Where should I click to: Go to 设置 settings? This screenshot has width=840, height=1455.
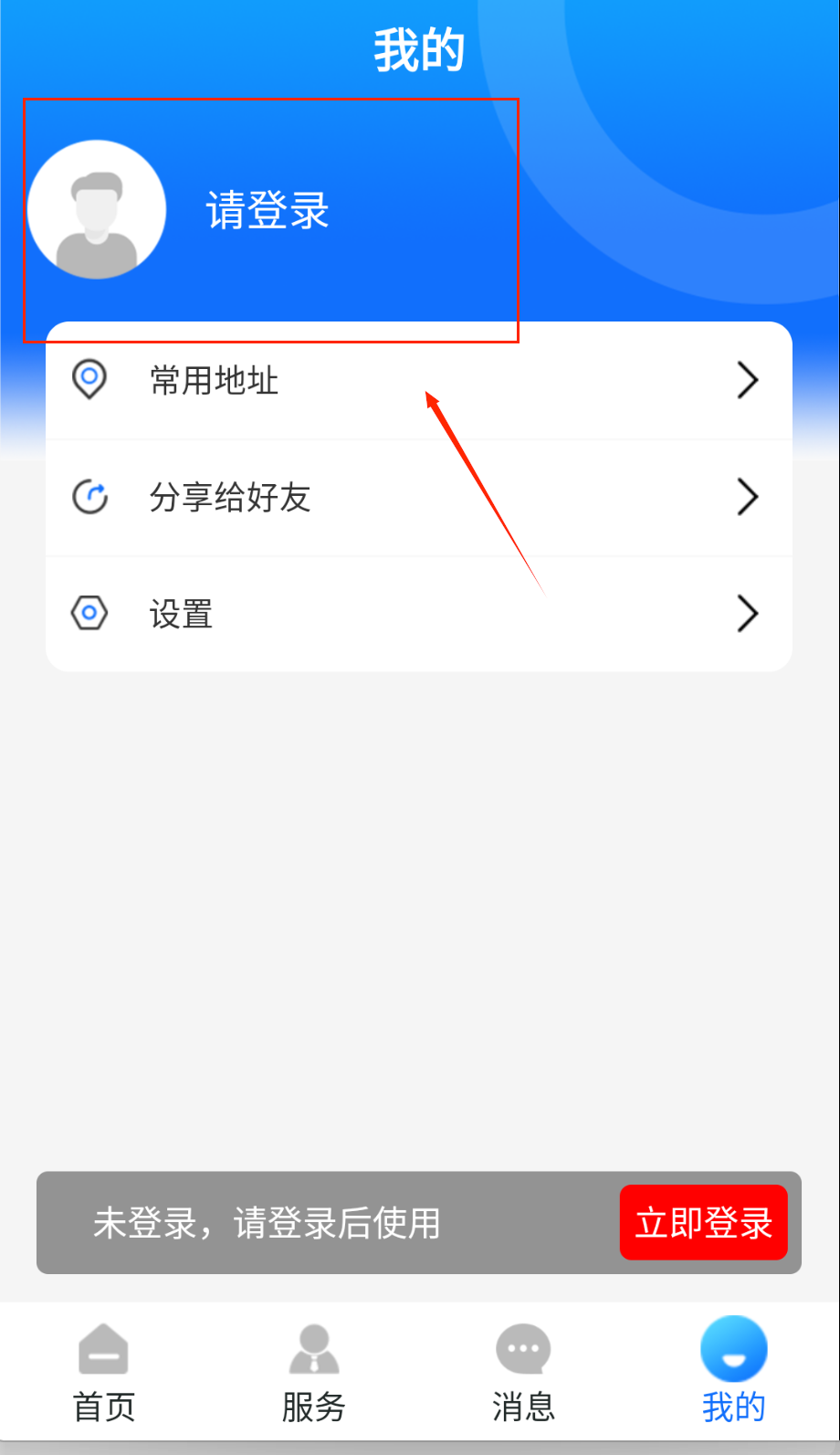point(418,614)
